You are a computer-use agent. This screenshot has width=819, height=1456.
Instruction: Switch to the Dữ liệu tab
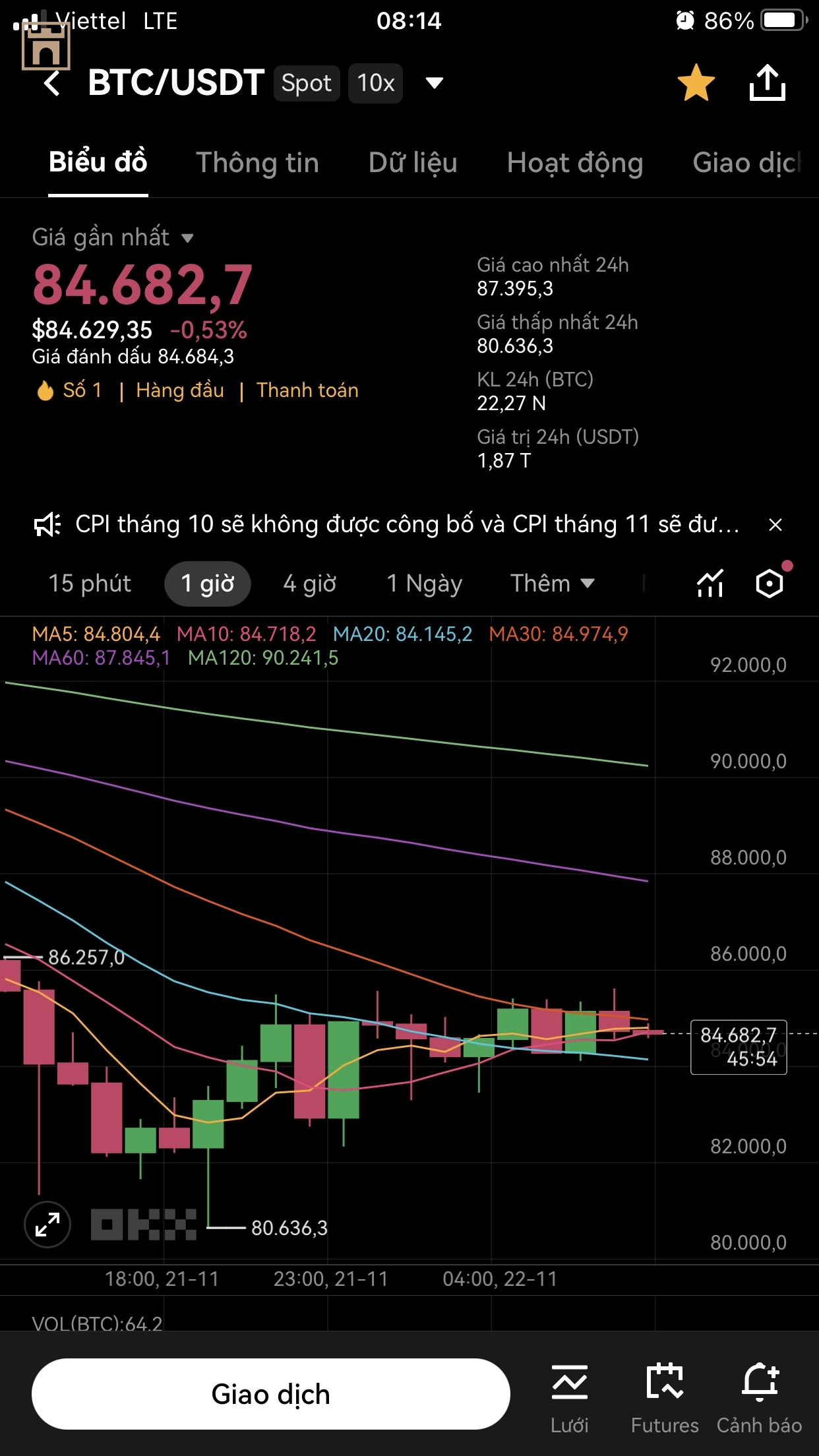(x=413, y=163)
